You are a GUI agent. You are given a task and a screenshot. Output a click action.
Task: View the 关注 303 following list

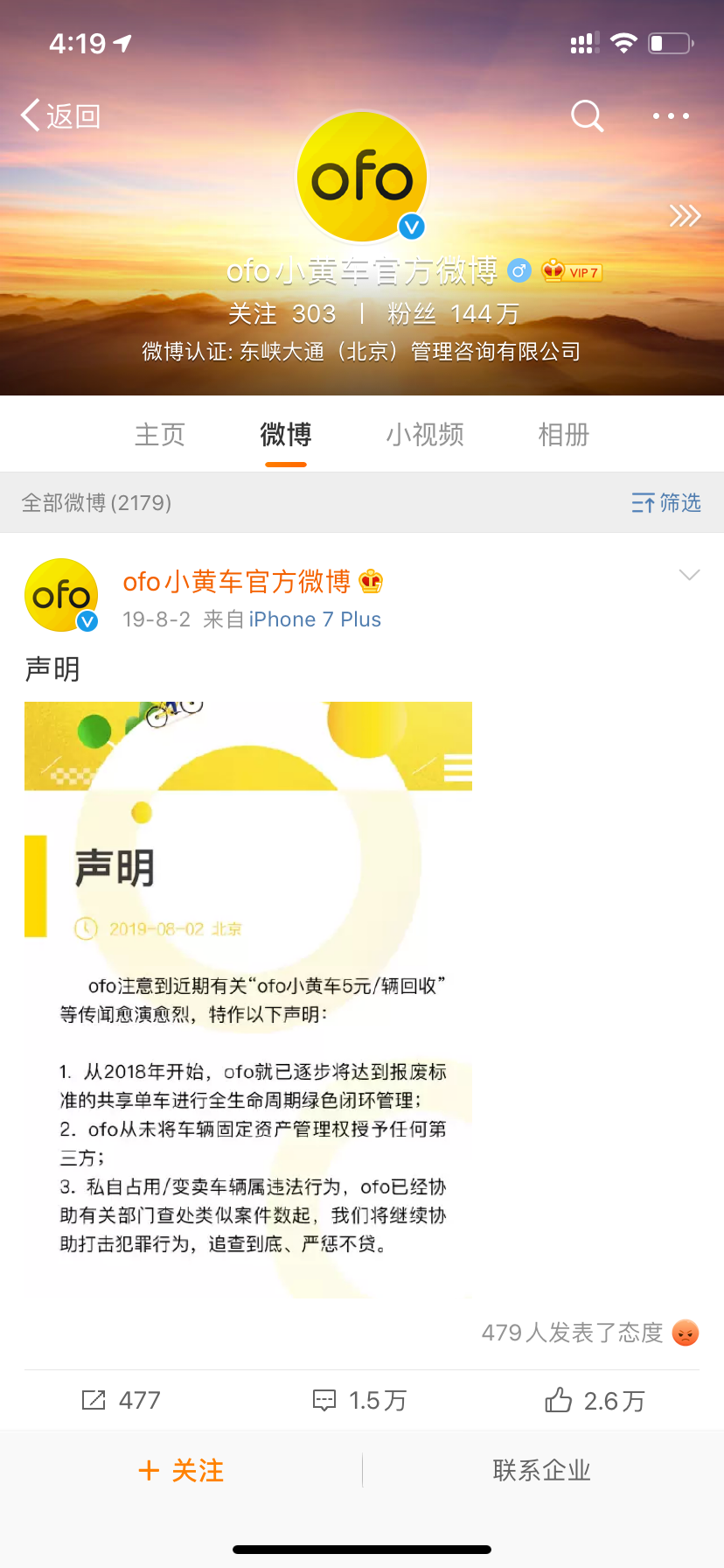pos(282,313)
